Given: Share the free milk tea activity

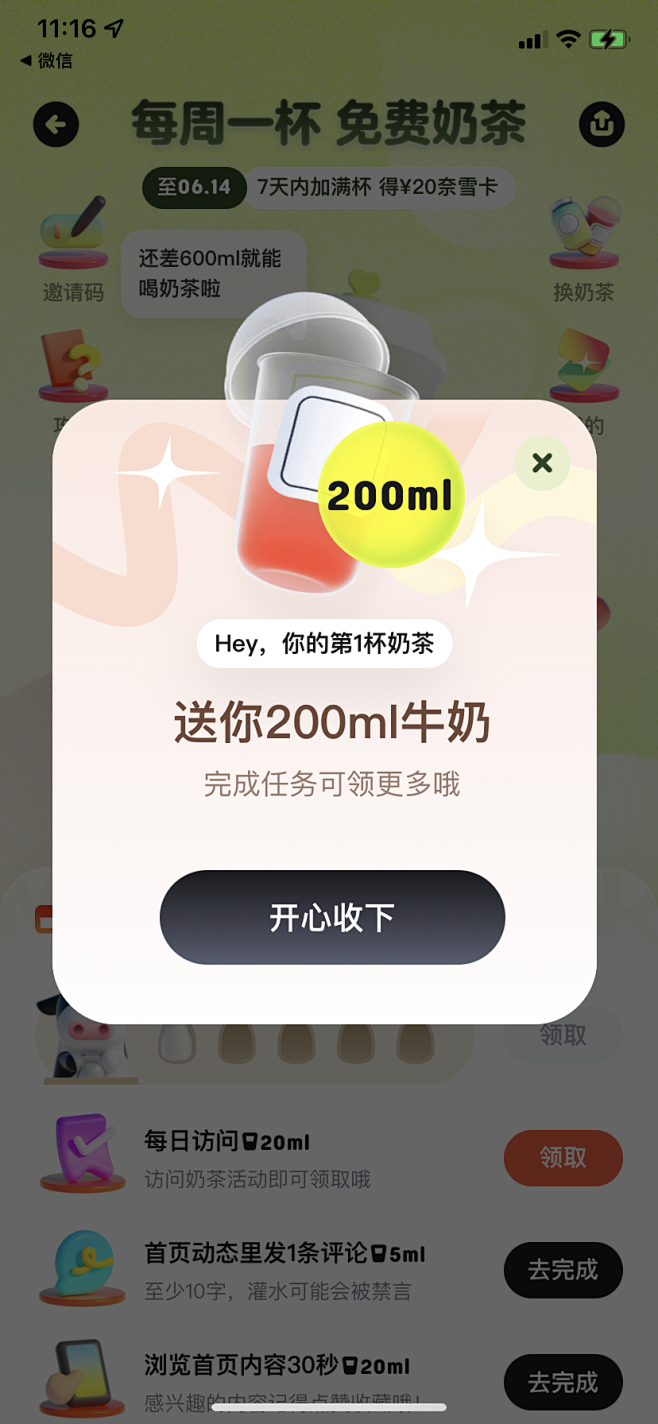Looking at the screenshot, I should (x=601, y=125).
